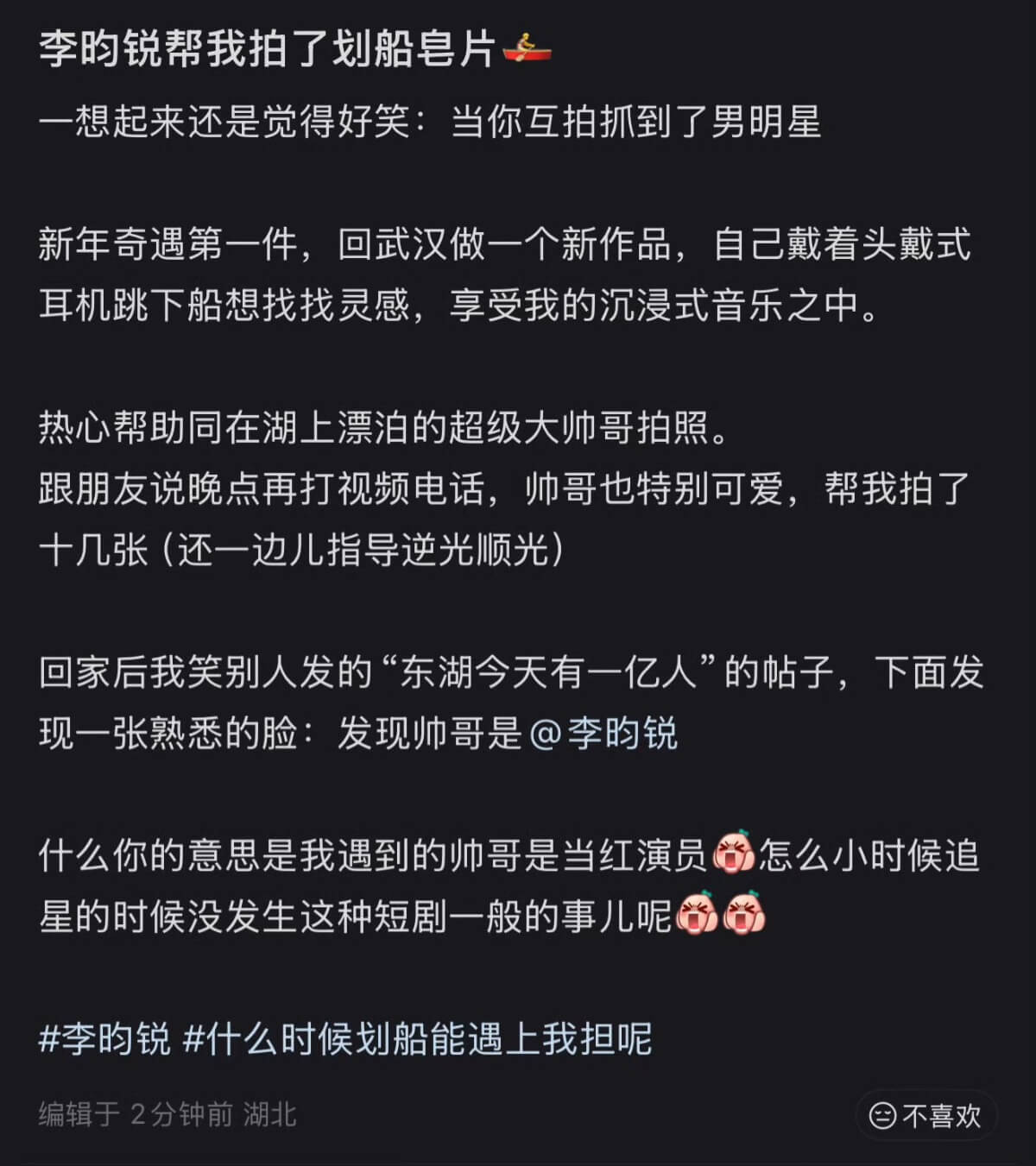The width and height of the screenshot is (1036, 1166).
Task: Open the @李昀锐 mention link
Action: click(x=603, y=734)
